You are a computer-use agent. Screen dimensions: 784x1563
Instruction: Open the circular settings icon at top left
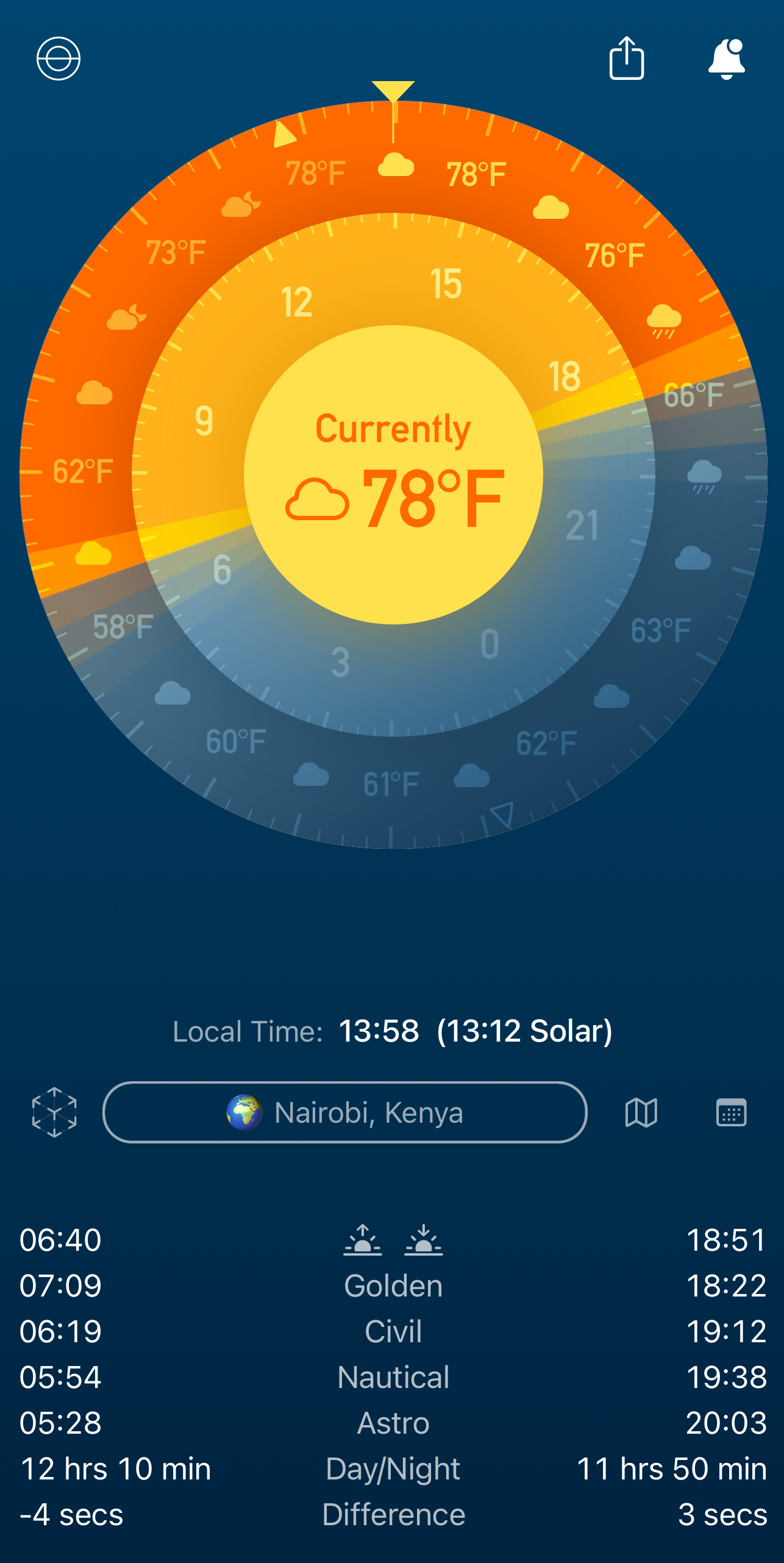[x=59, y=59]
